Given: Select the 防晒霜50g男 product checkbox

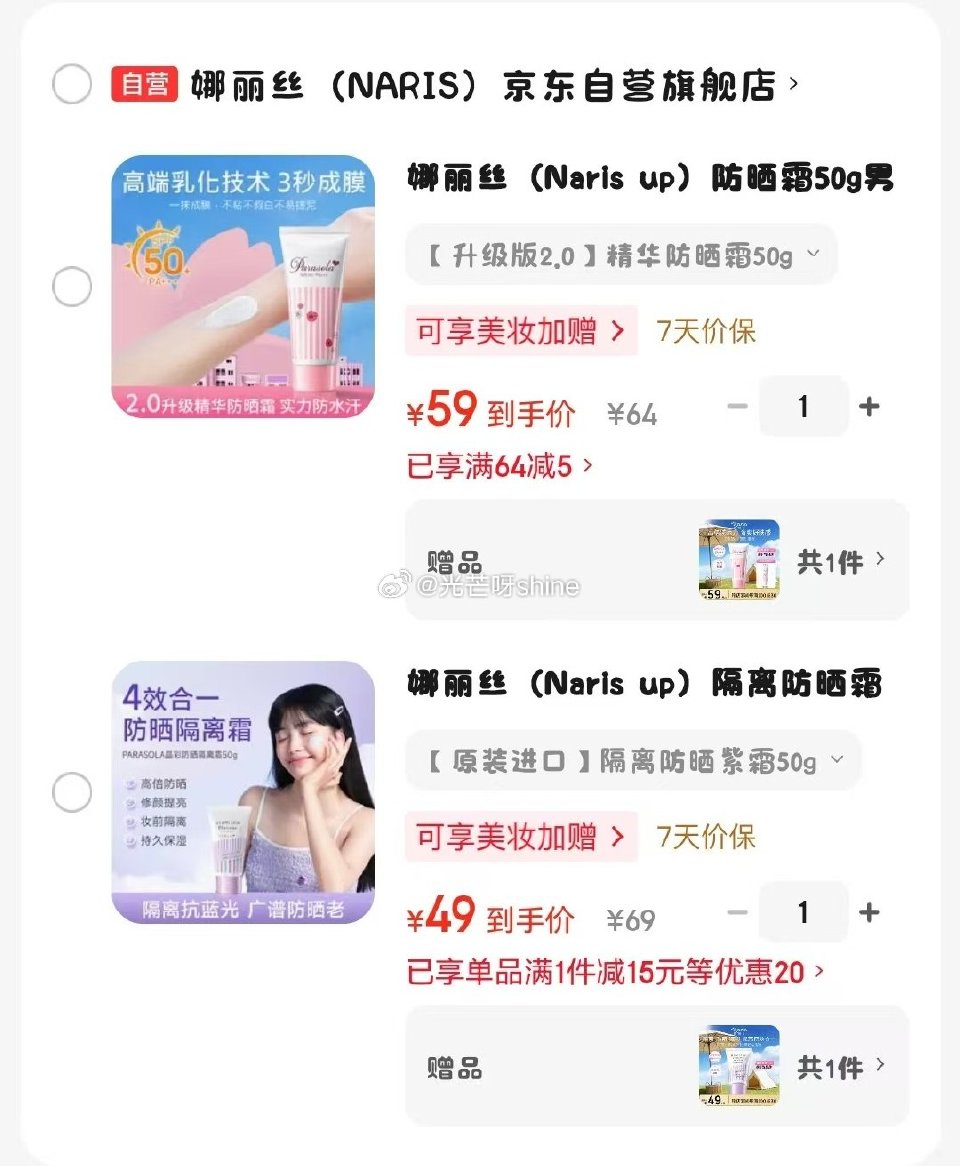Looking at the screenshot, I should (x=71, y=286).
